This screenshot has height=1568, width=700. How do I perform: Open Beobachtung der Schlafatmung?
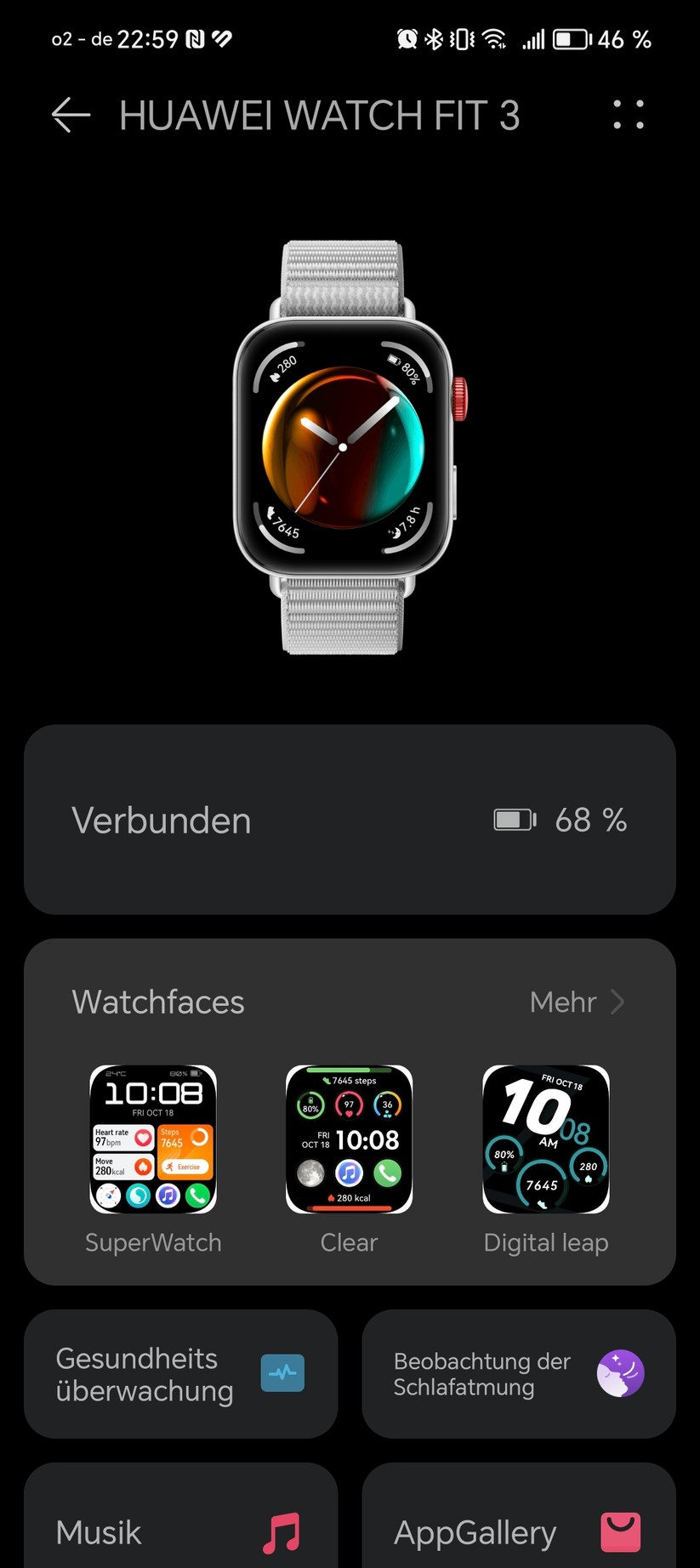(518, 1374)
